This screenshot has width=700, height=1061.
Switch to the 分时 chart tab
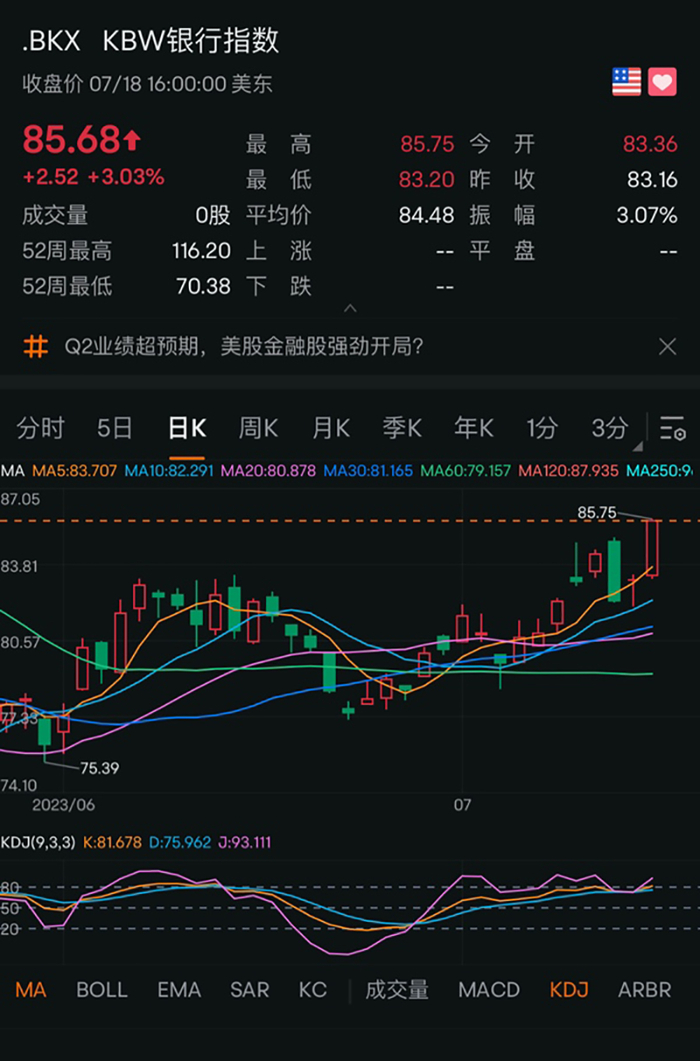click(x=41, y=428)
